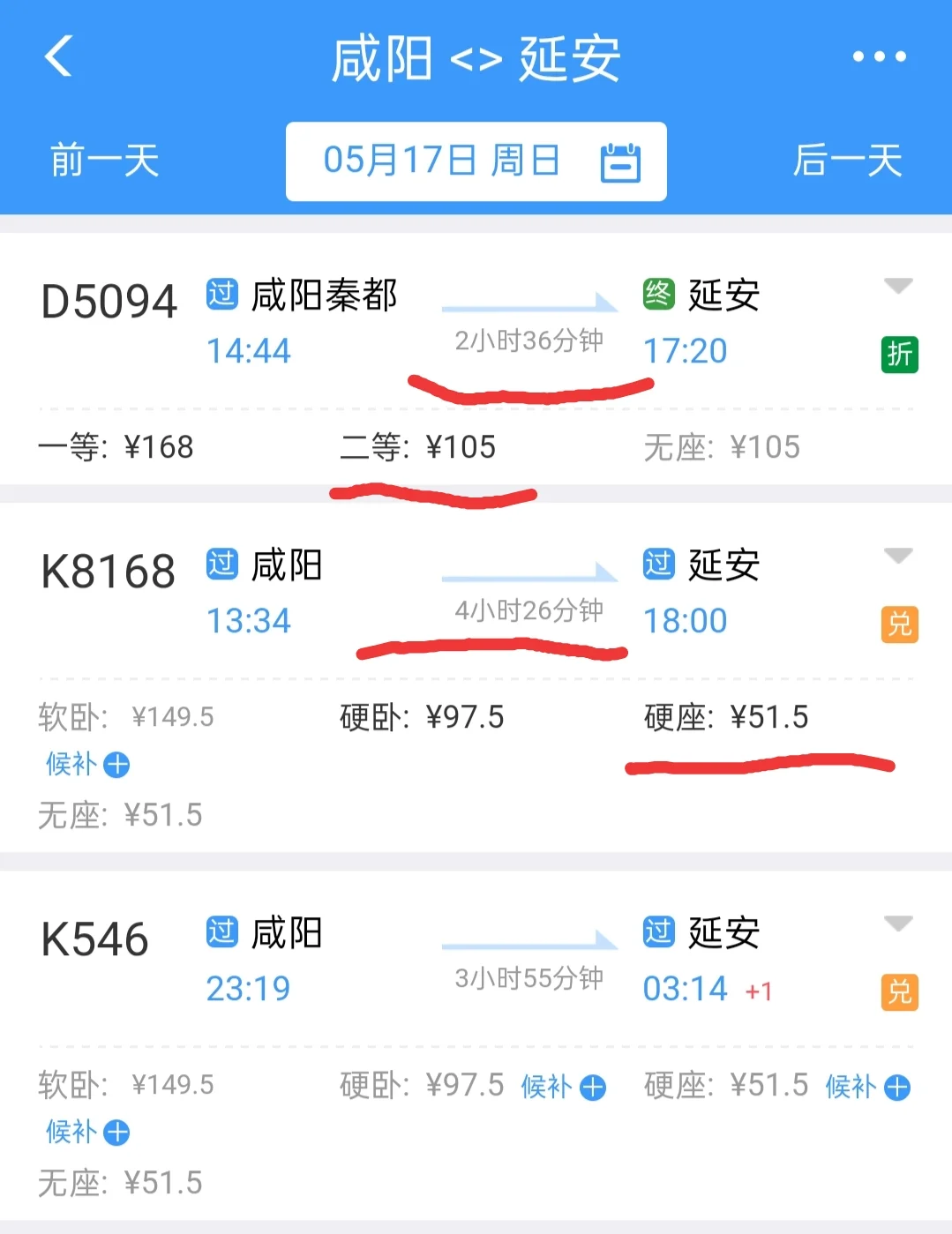Expand the K546 train details chevron
The height and width of the screenshot is (1234, 952).
point(897,923)
